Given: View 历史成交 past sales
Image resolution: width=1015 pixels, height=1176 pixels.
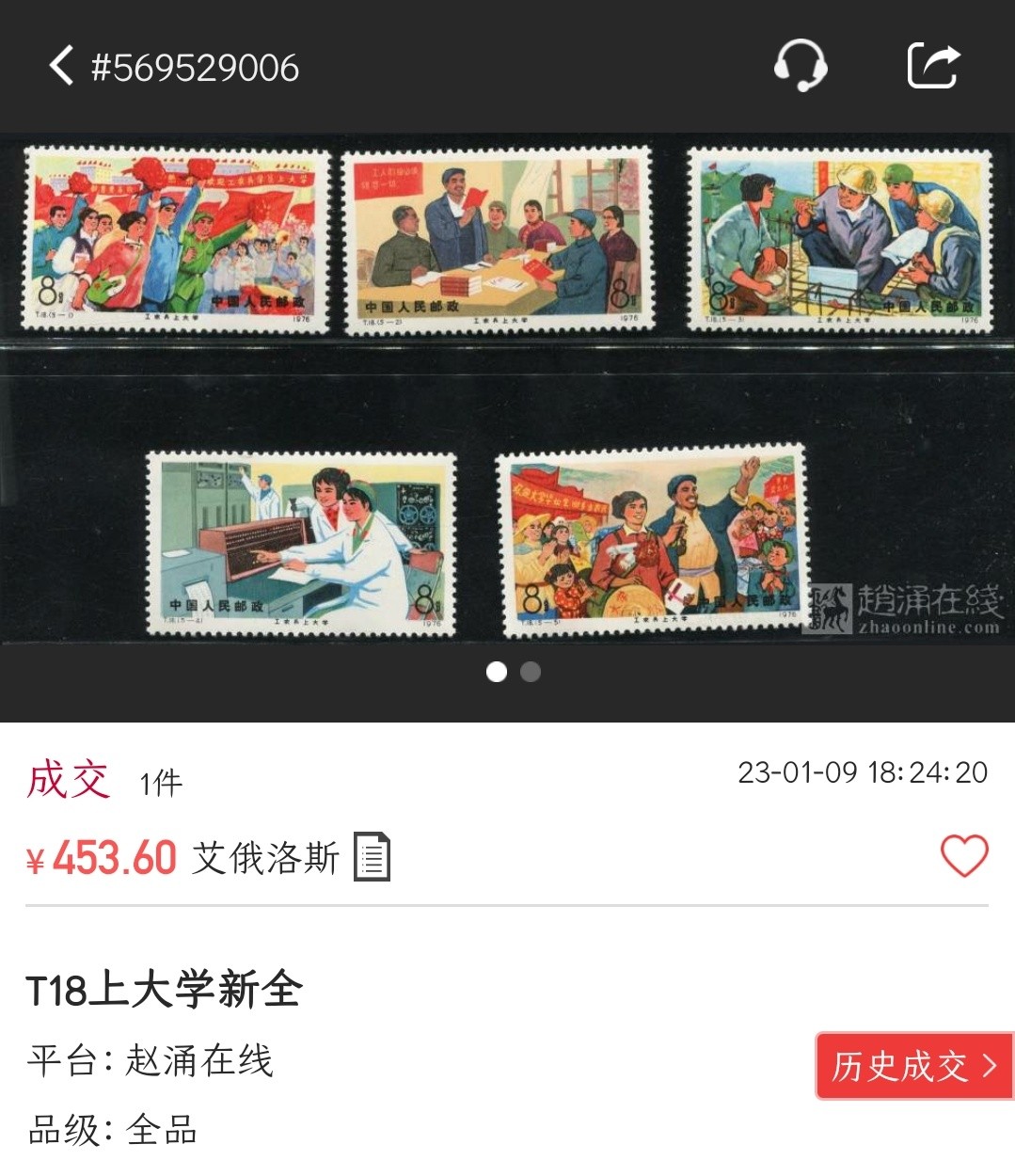Looking at the screenshot, I should pyautogui.click(x=913, y=1066).
